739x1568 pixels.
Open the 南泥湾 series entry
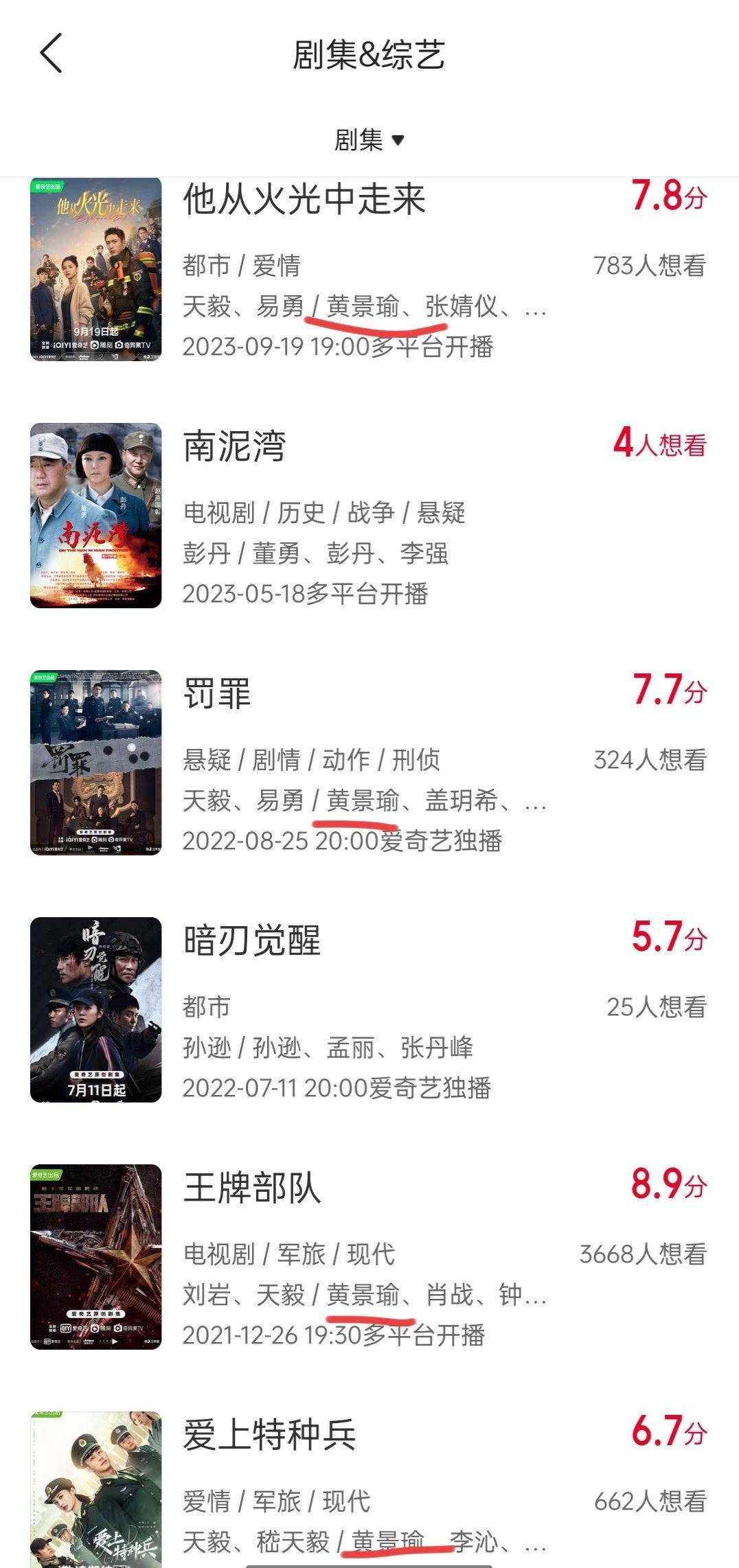369,516
